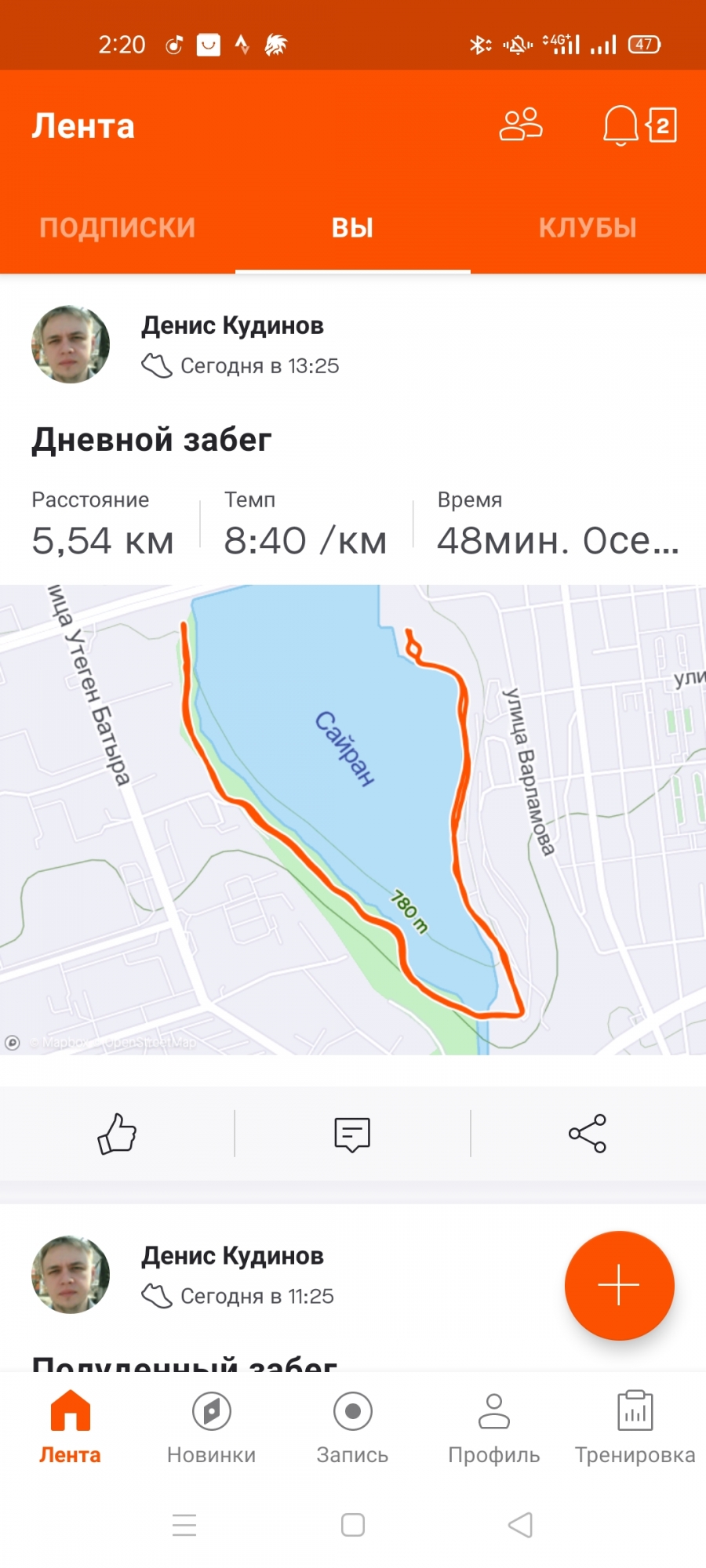Screen dimensions: 706x1568
Task: Open the find friends icon
Action: pyautogui.click(x=521, y=125)
